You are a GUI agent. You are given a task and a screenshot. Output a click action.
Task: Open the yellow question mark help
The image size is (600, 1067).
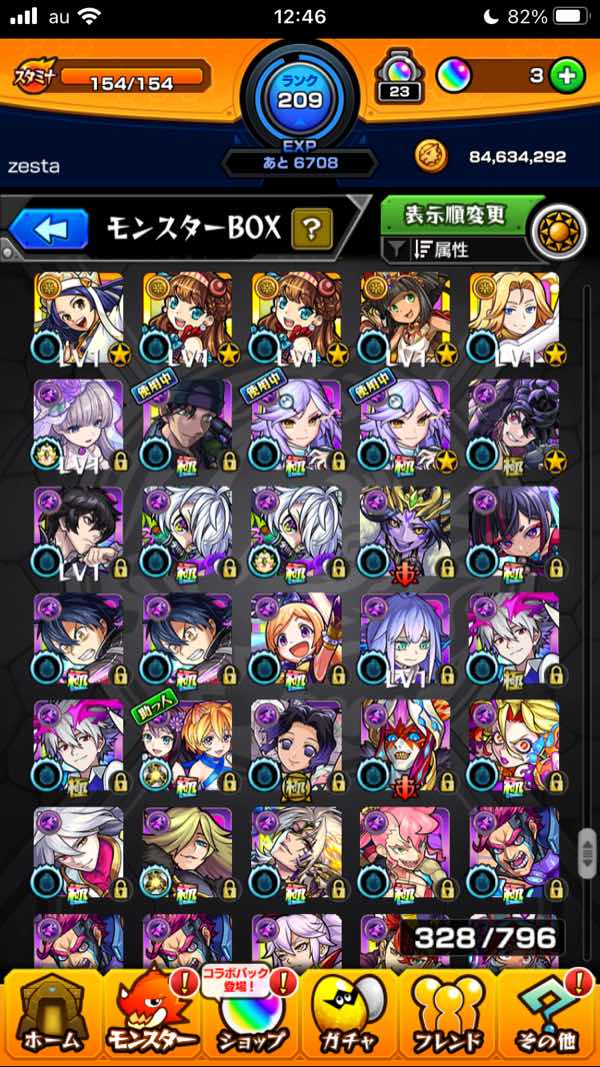pyautogui.click(x=312, y=229)
